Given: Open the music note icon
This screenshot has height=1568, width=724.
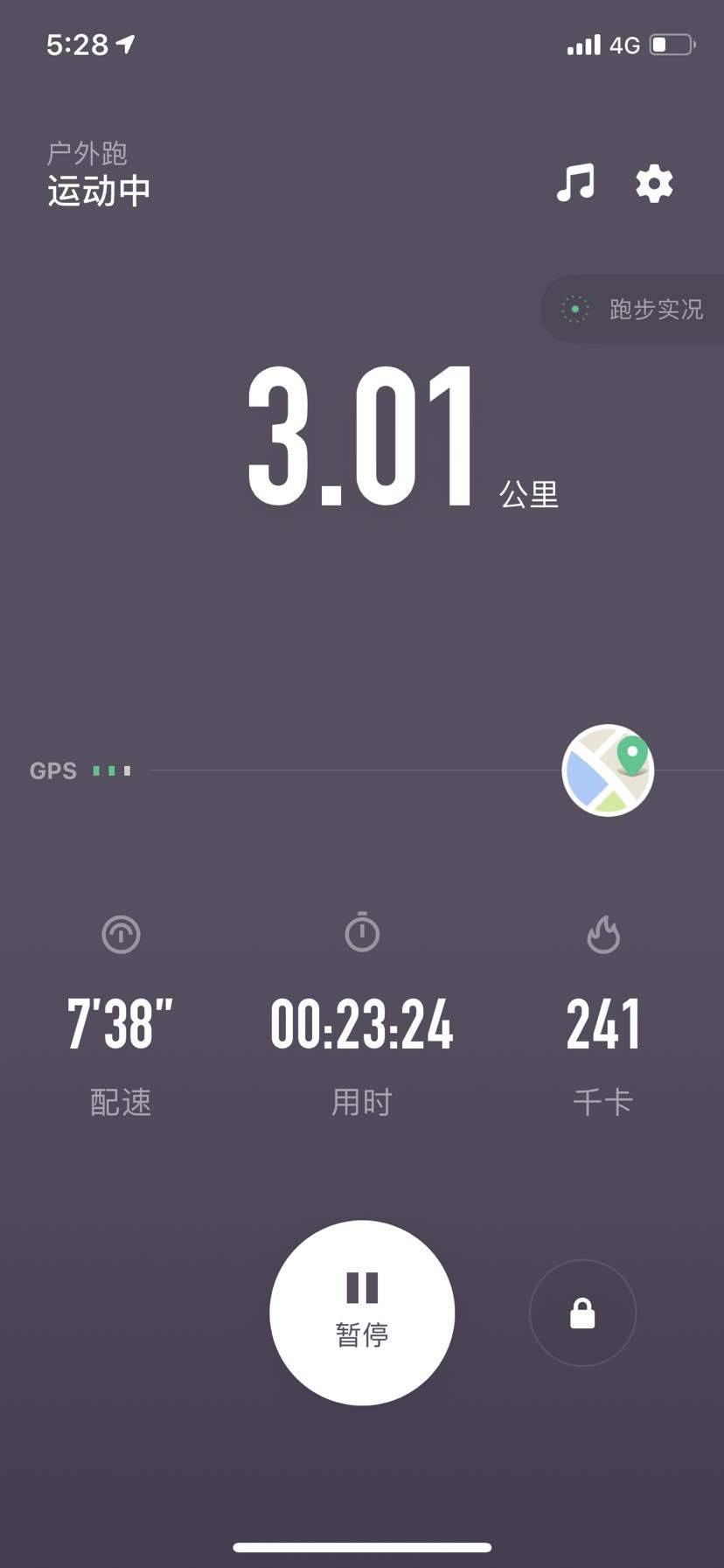Looking at the screenshot, I should [575, 184].
